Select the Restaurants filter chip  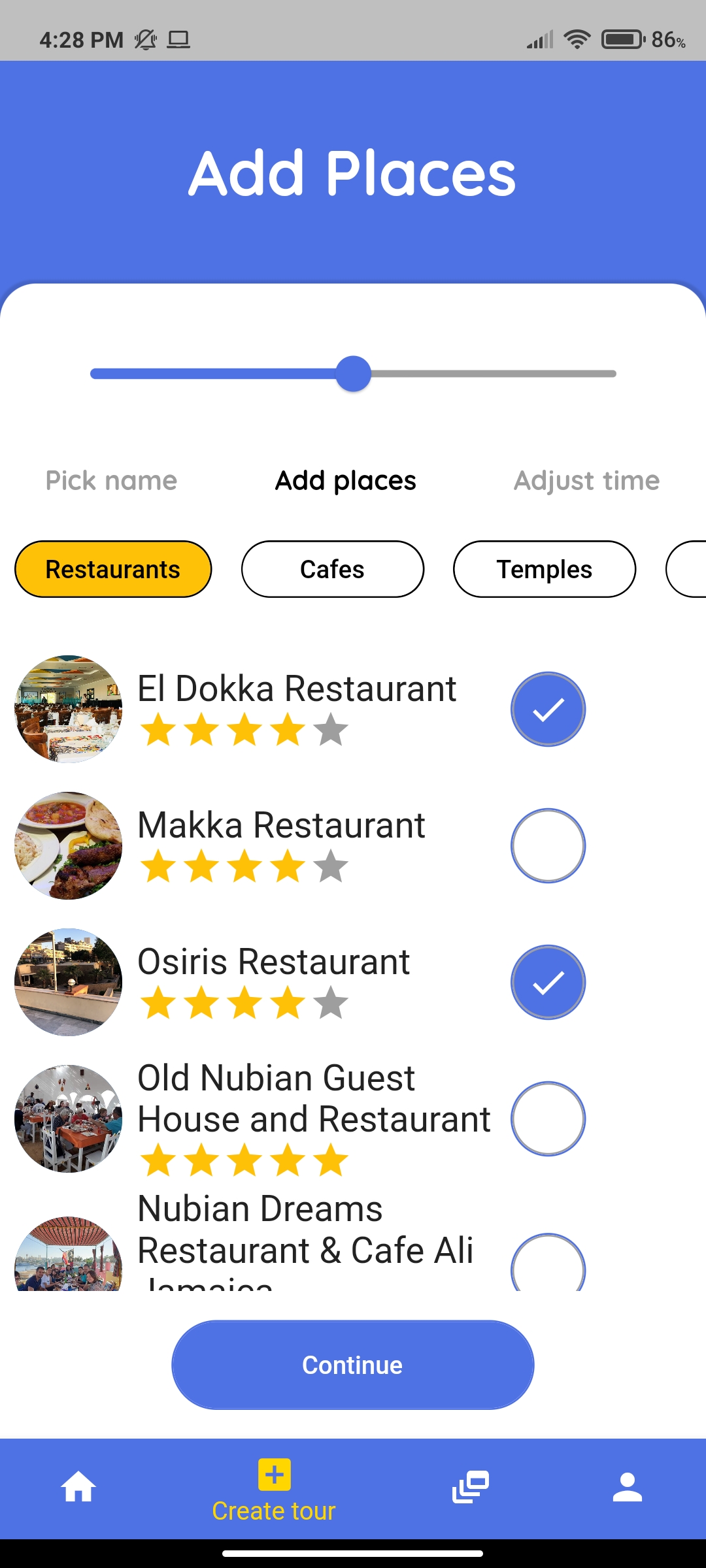click(x=113, y=569)
